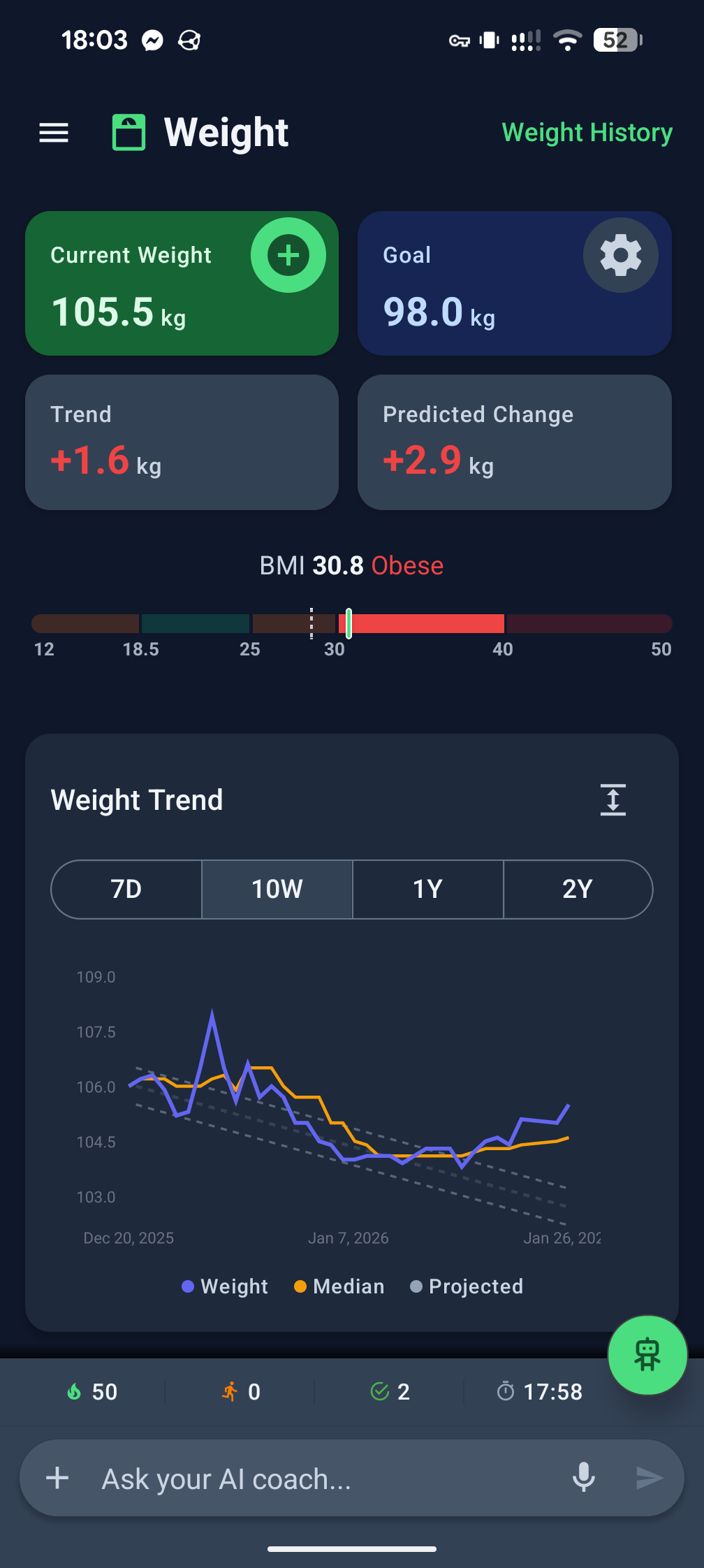
Task: Open goal settings via the gear icon
Action: point(620,255)
